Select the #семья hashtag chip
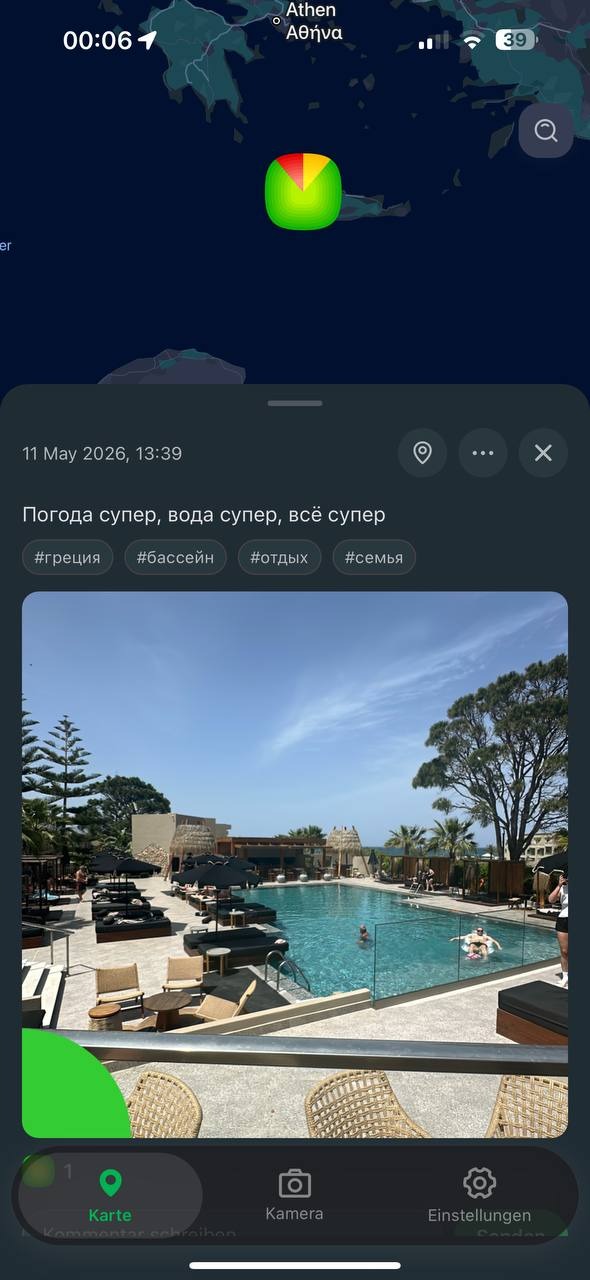 coord(374,558)
